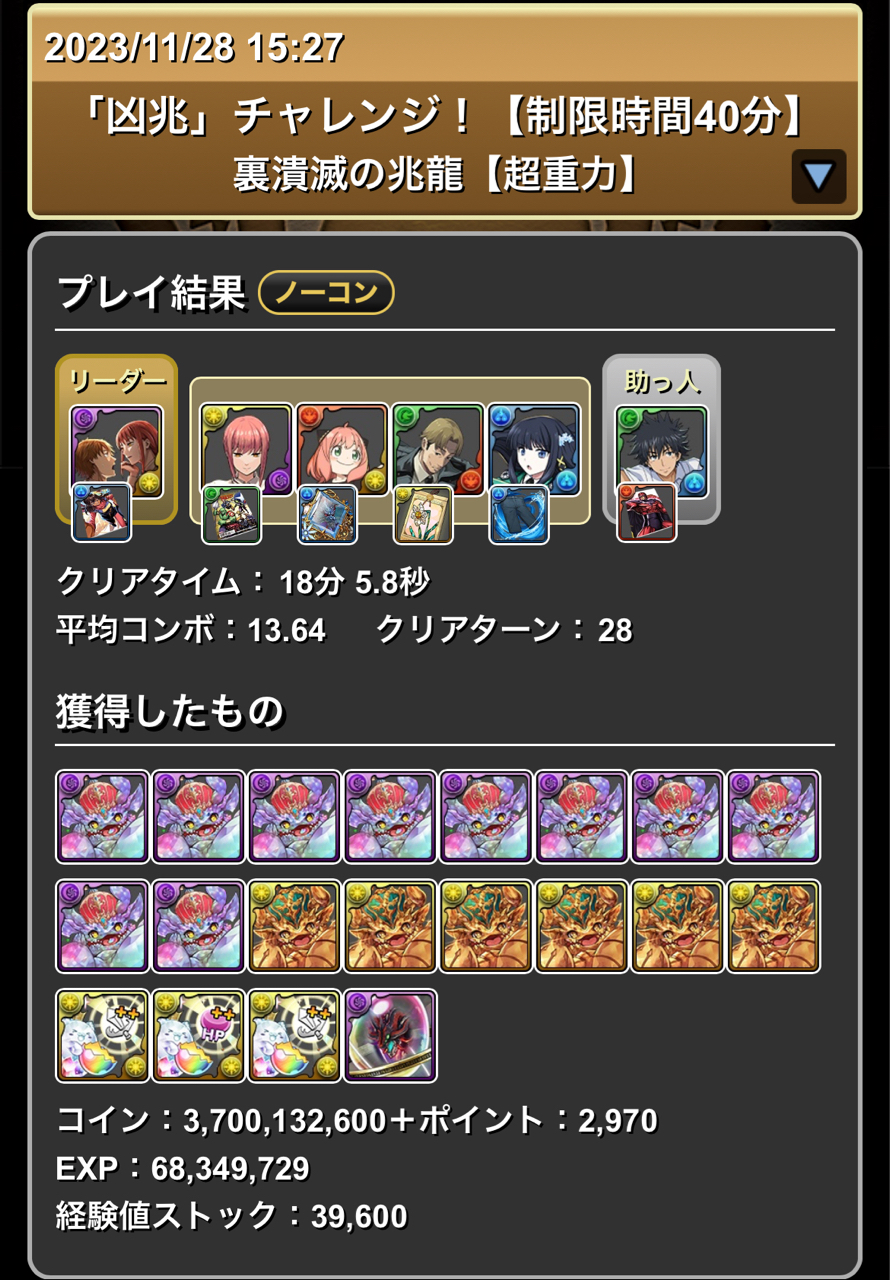Viewport: 890px width, 1280px height.
Task: Open the helper monster under 助っ人
Action: [x=661, y=448]
